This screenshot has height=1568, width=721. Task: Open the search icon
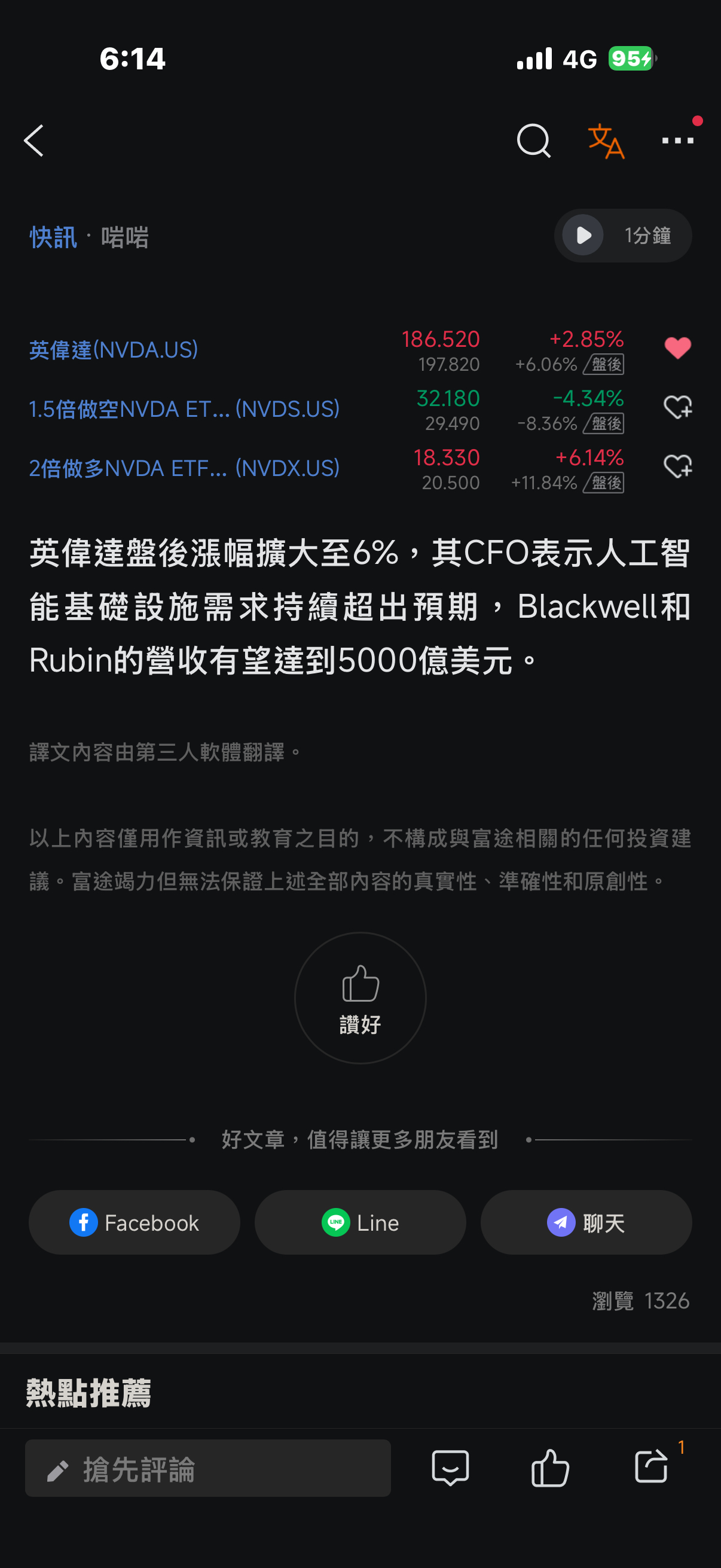533,141
